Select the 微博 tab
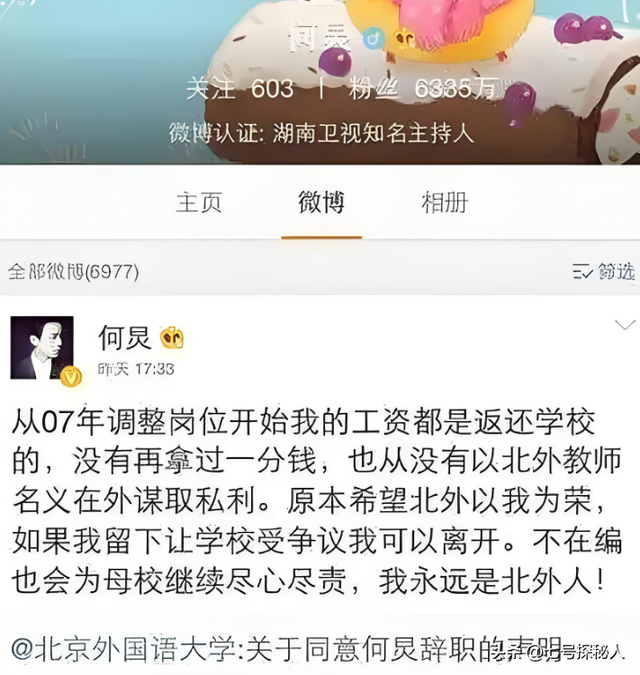640x675 pixels. click(321, 203)
